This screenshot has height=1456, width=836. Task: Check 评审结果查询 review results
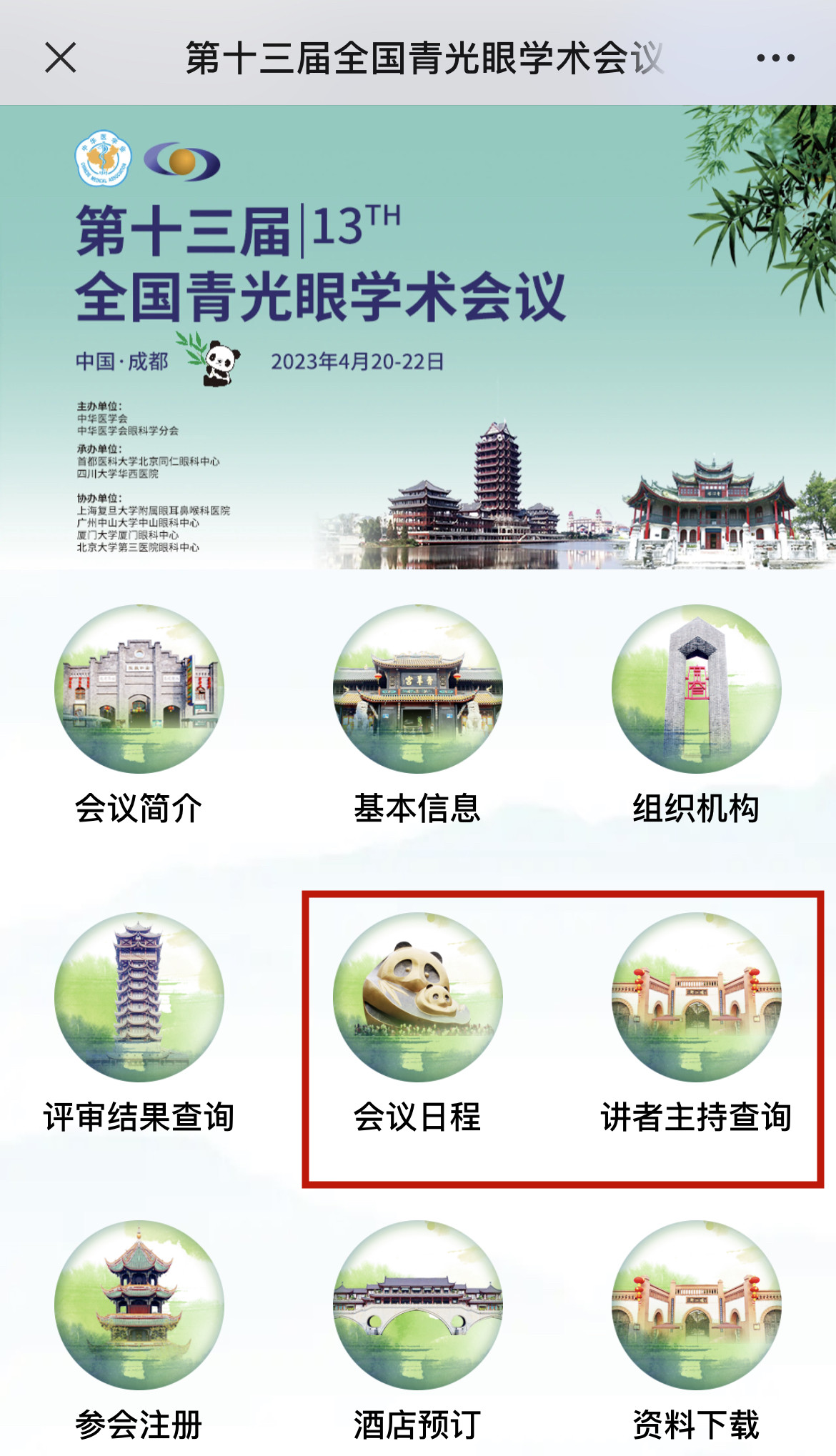[x=139, y=998]
